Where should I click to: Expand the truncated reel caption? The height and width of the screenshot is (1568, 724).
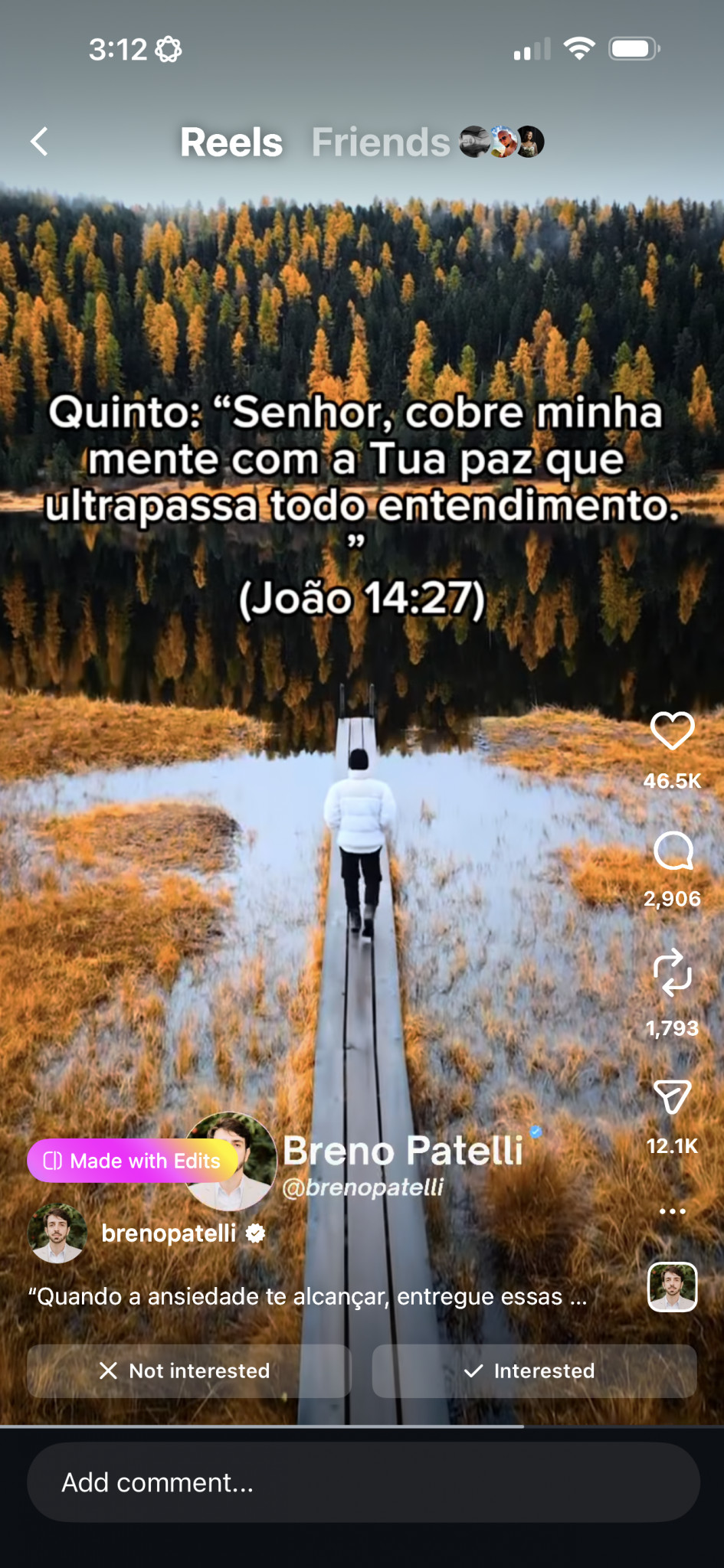coord(307,1296)
